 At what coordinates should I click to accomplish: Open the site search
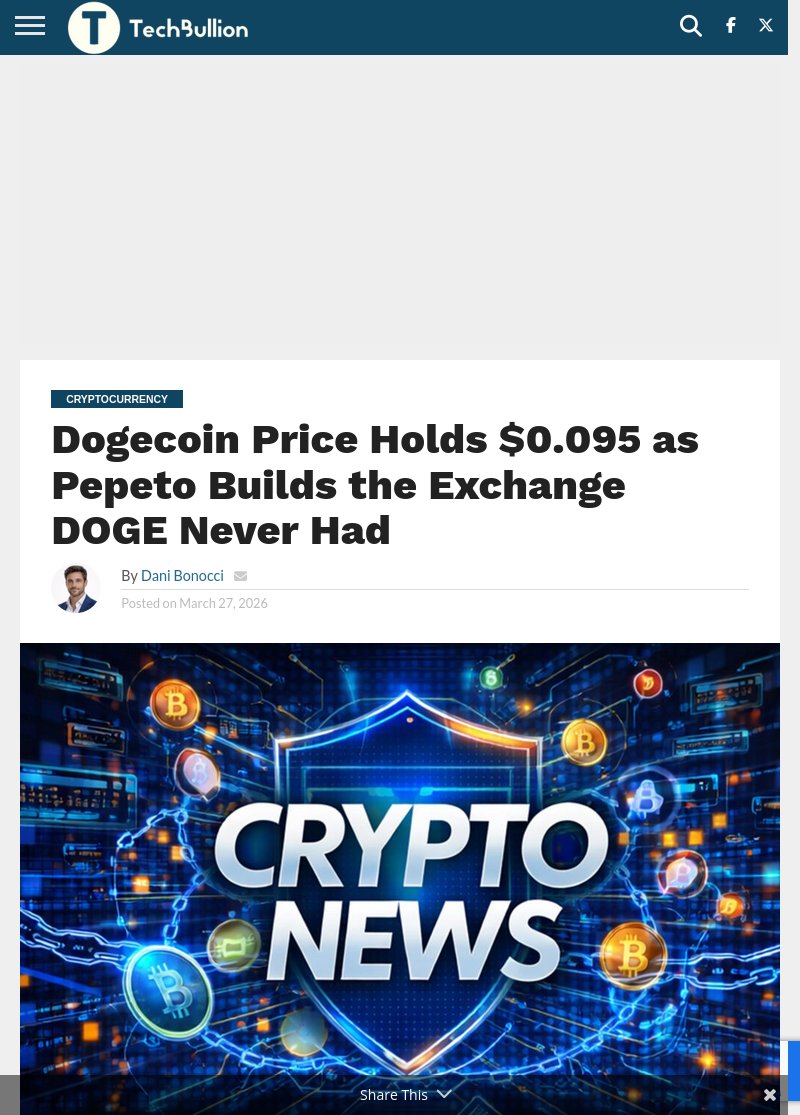691,26
